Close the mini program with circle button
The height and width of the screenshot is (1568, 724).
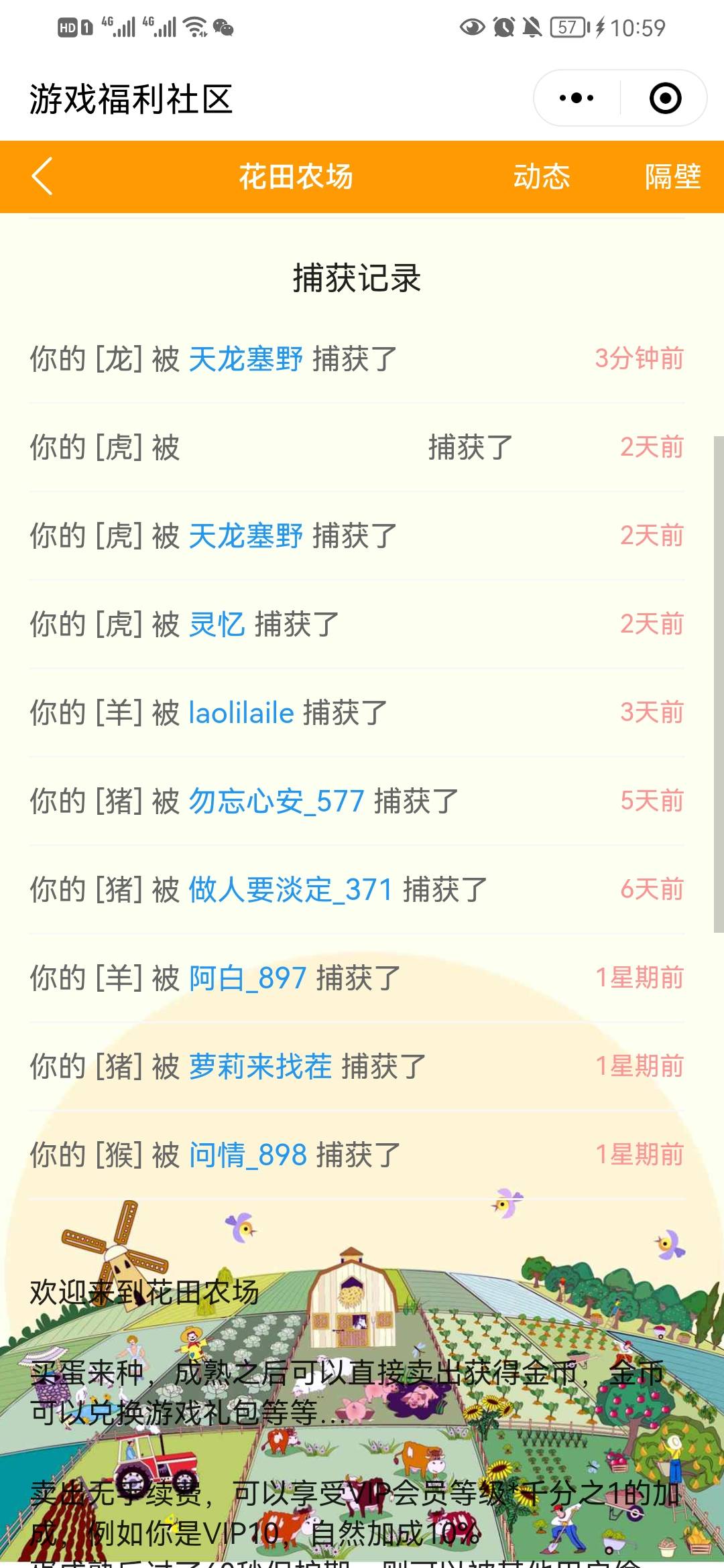665,99
